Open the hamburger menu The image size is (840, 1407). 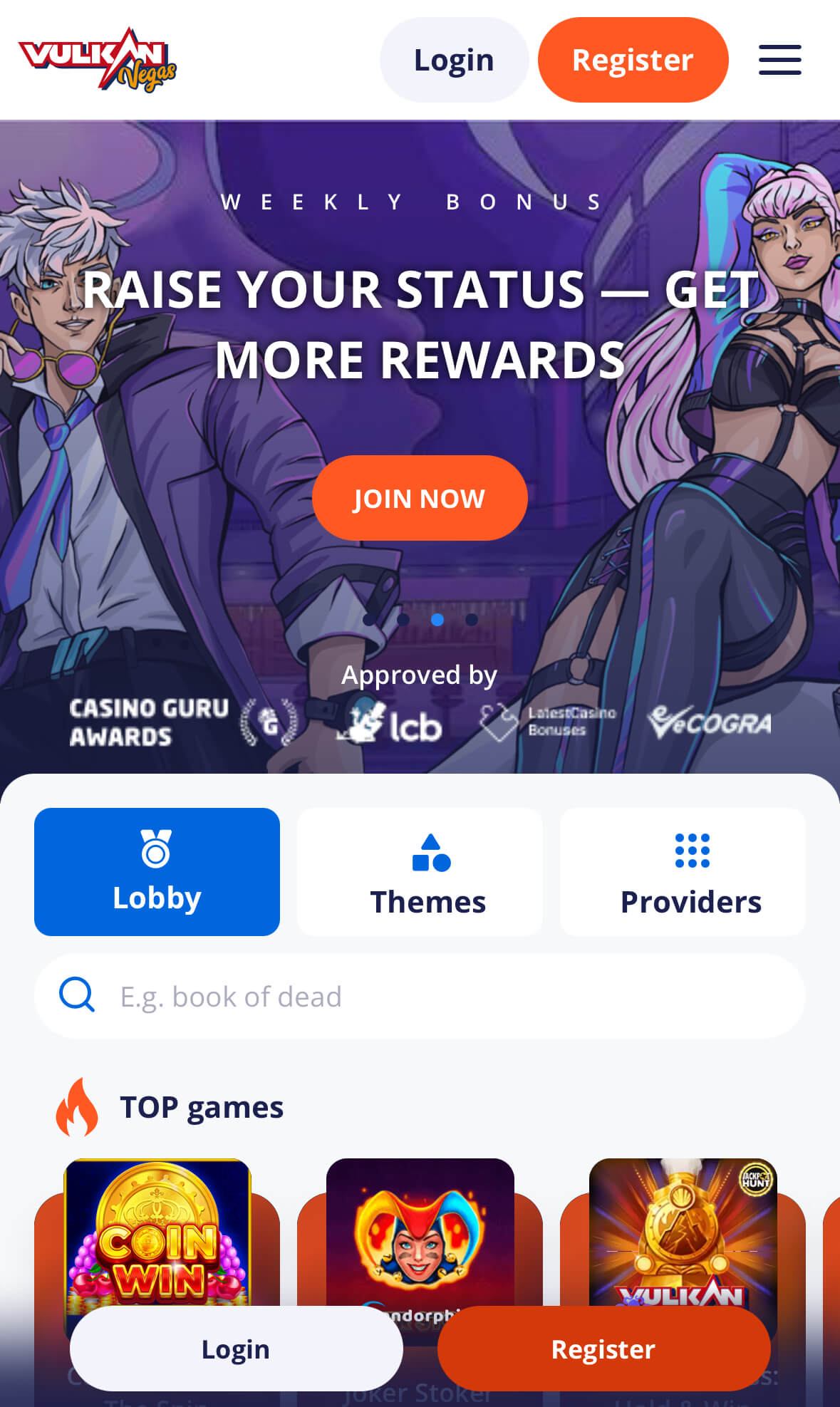tap(779, 60)
